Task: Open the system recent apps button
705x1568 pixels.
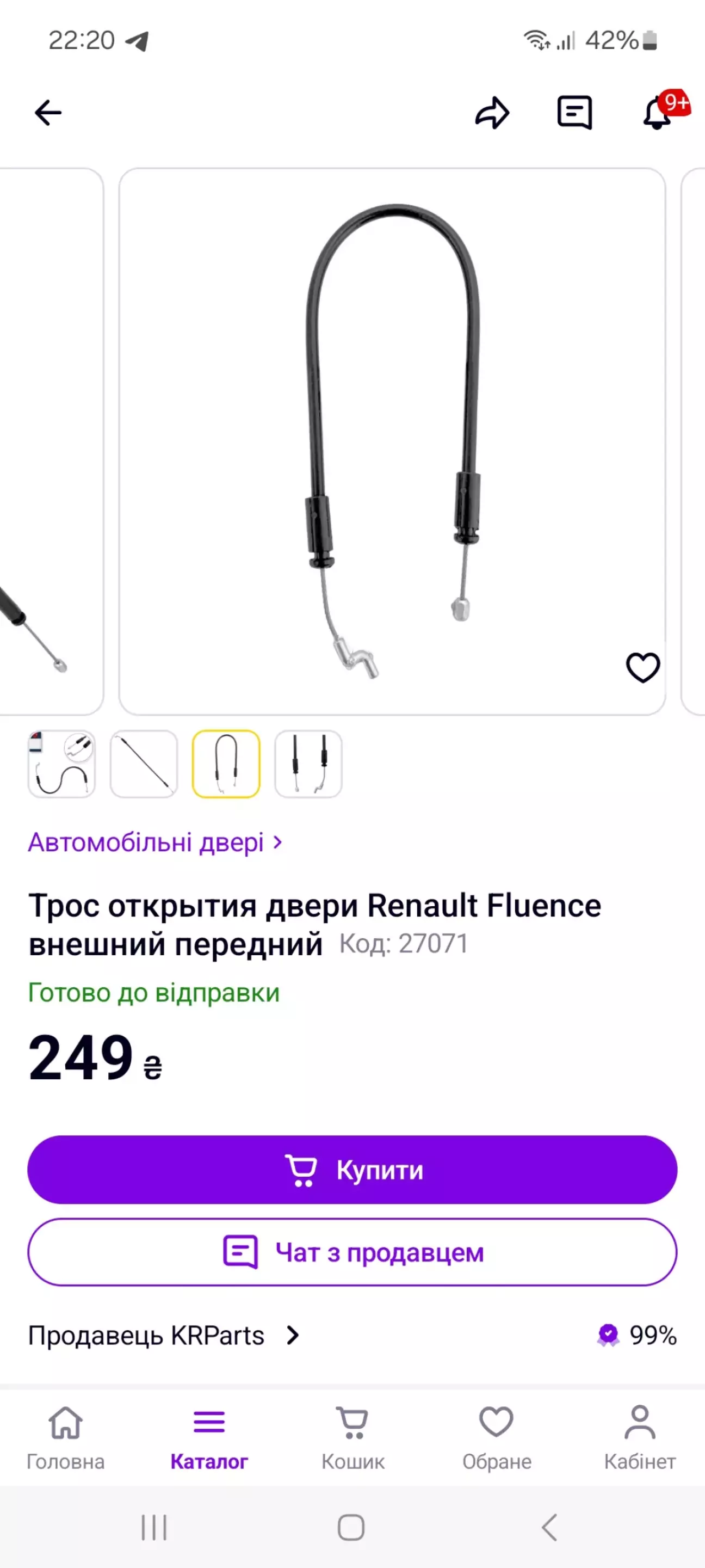Action: [x=154, y=1527]
